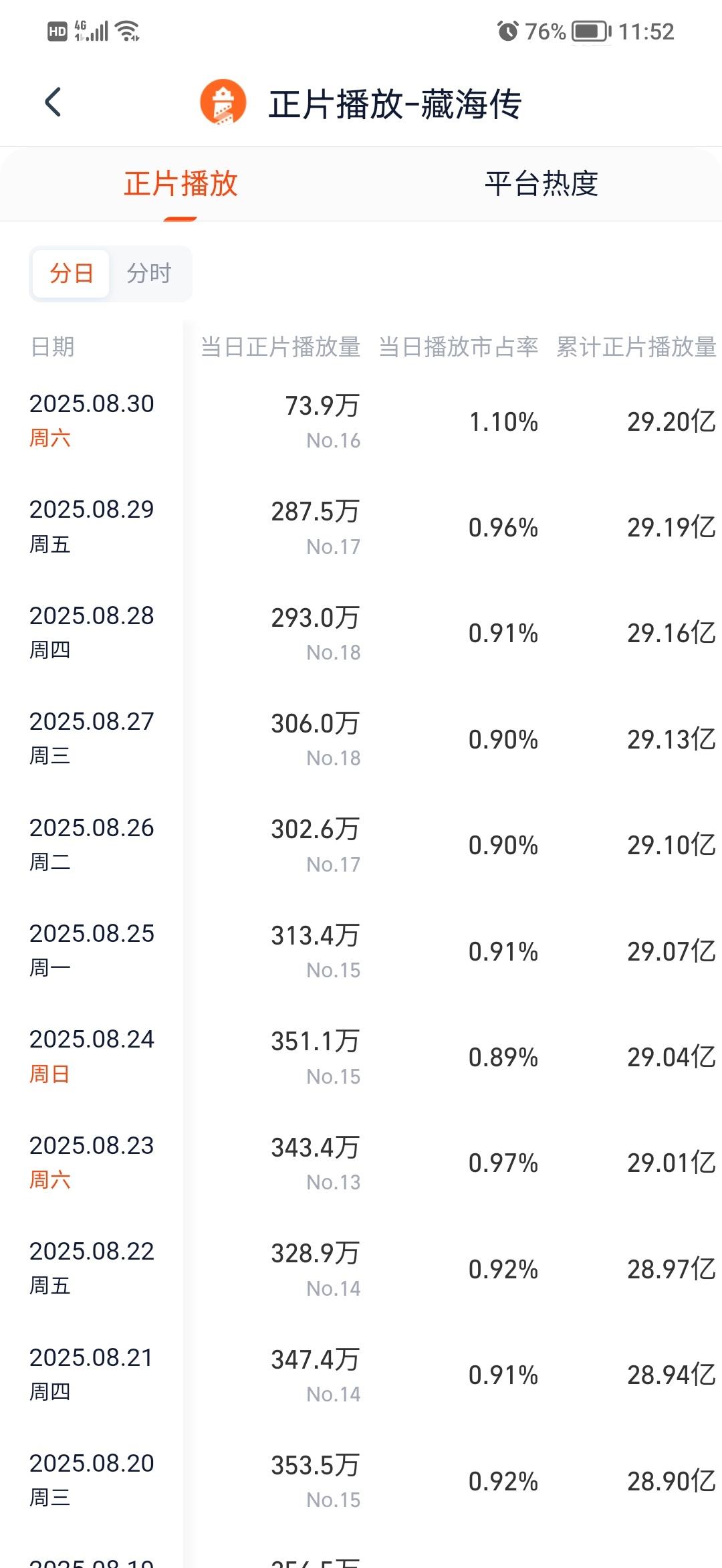This screenshot has height=1568, width=722.
Task: Switch to the 平台热度 tab
Action: click(x=541, y=184)
